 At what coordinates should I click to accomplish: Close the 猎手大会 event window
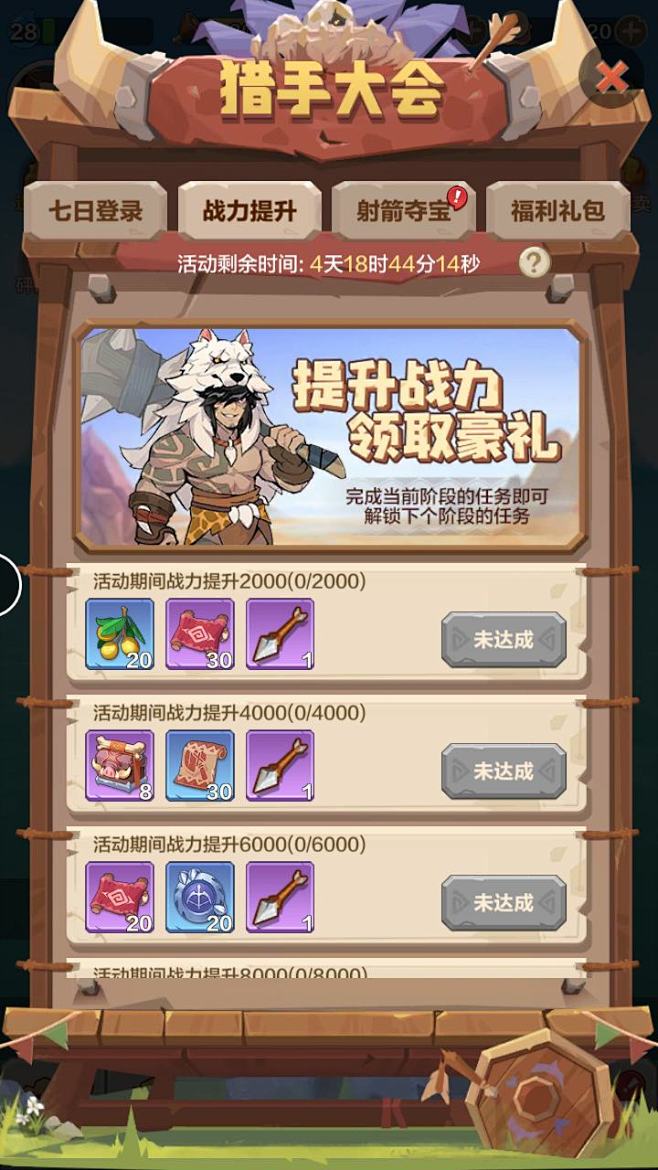point(611,78)
